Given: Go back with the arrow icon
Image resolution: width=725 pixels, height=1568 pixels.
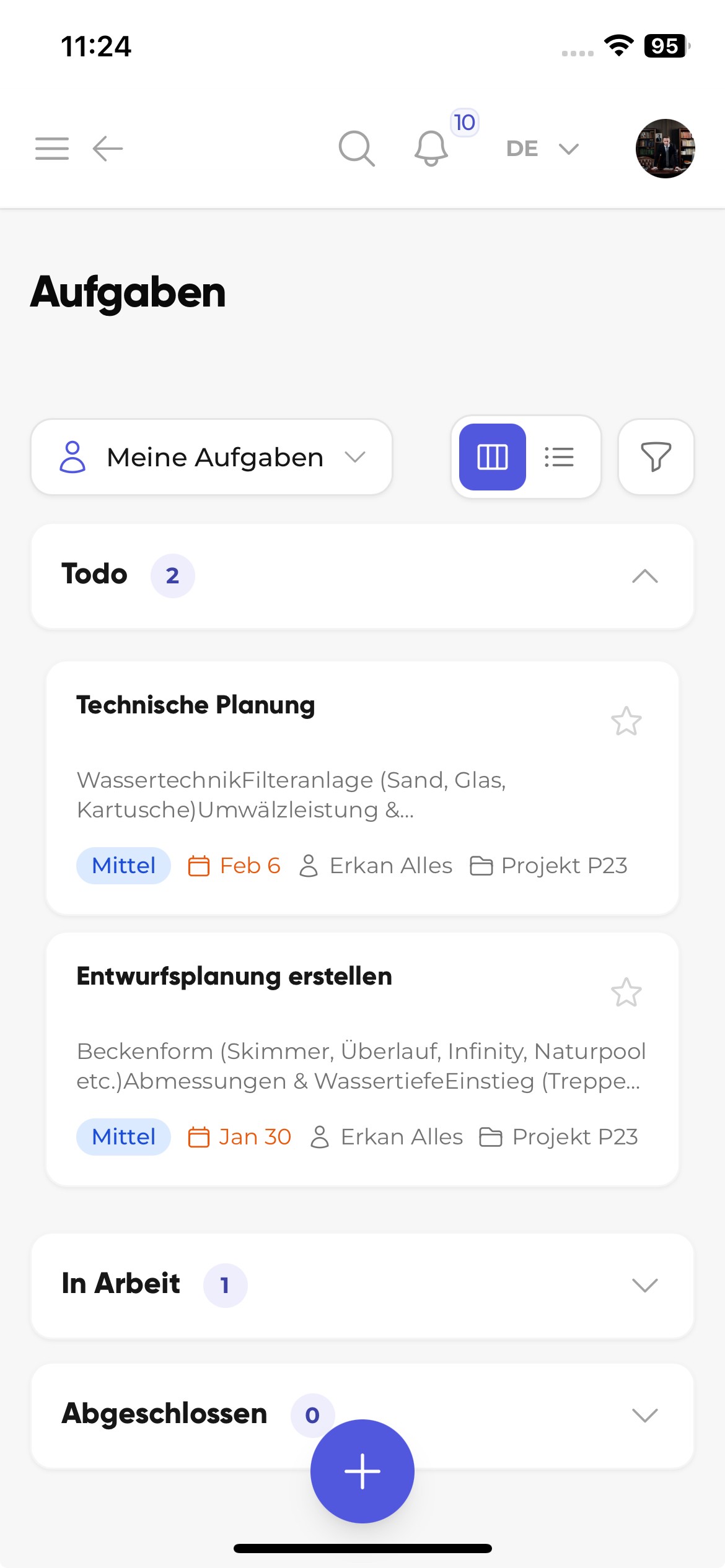Looking at the screenshot, I should coord(108,149).
